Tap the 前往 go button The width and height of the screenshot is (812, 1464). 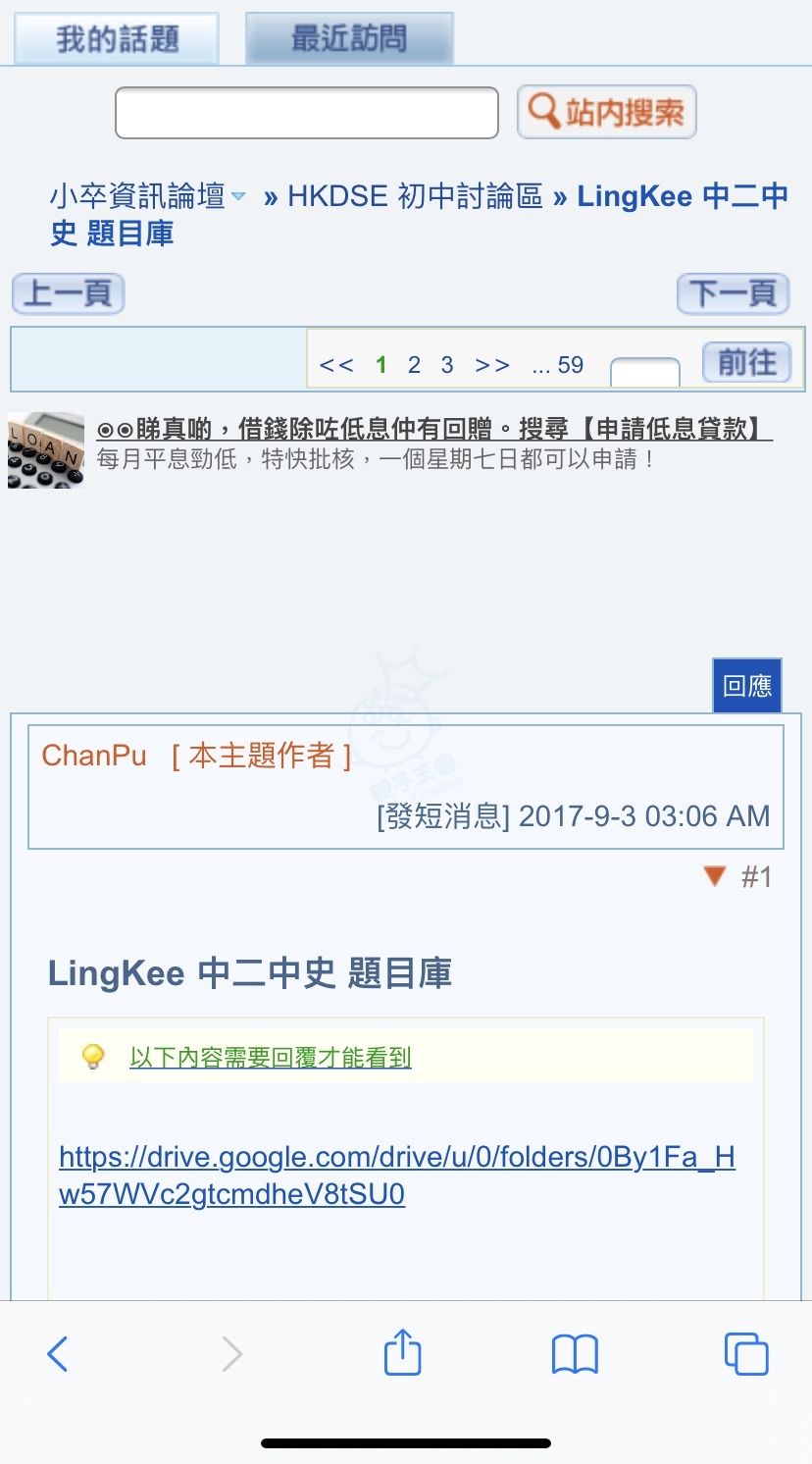[x=747, y=363]
